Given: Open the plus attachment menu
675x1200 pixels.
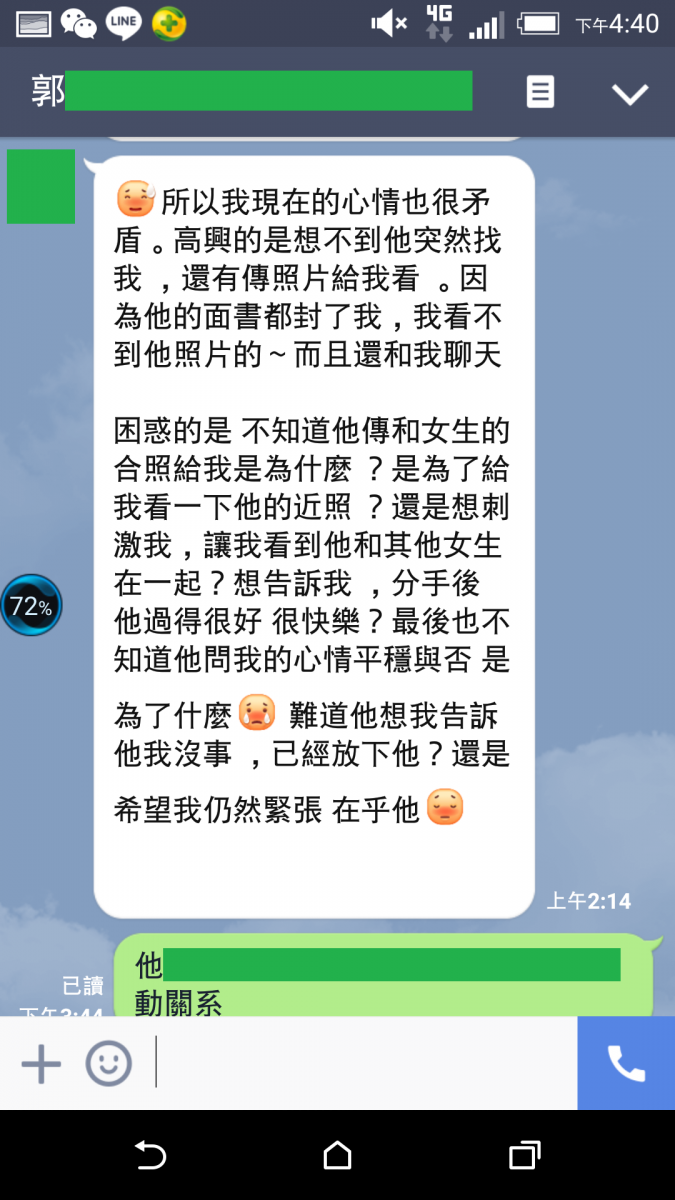Looking at the screenshot, I should click(x=41, y=1063).
